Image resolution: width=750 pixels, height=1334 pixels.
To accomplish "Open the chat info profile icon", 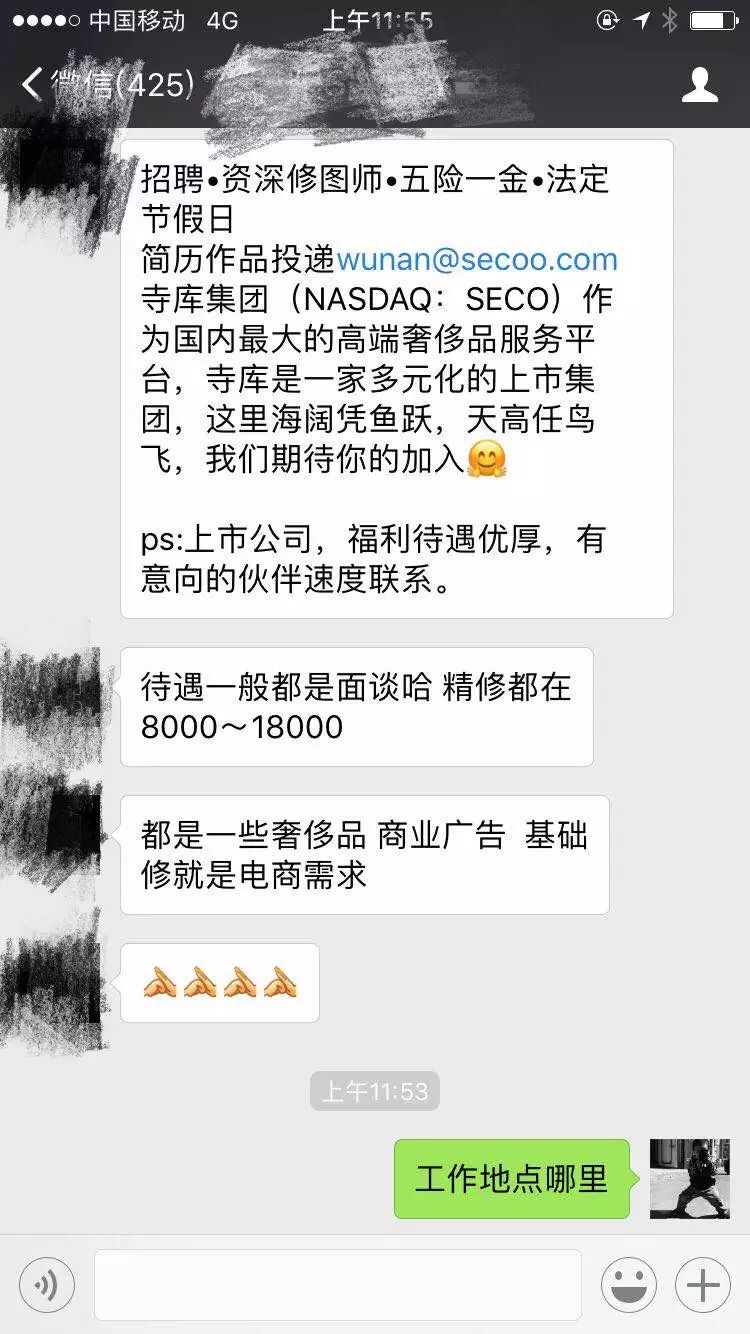I will tap(700, 85).
